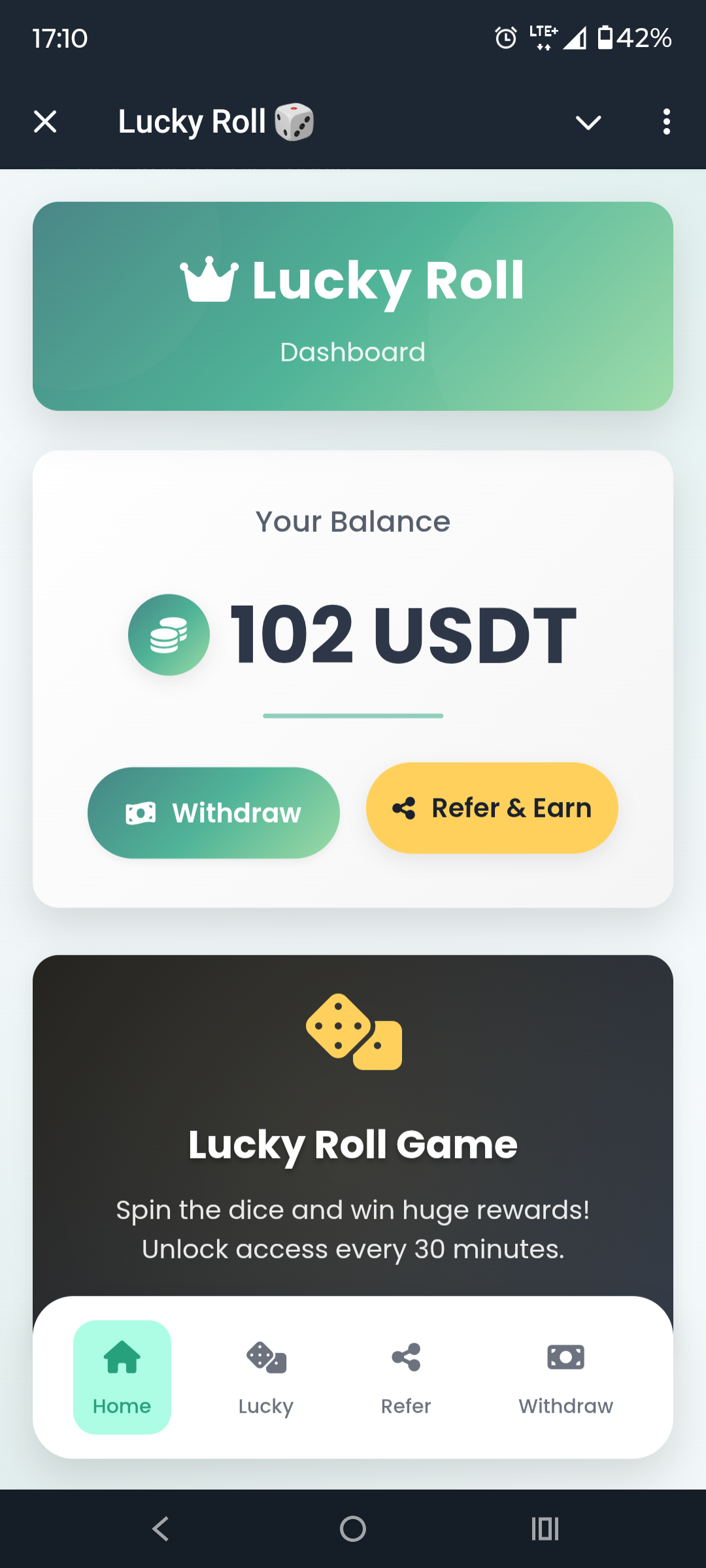Open Refer & Earn
This screenshot has height=1568, width=706.
[x=492, y=808]
